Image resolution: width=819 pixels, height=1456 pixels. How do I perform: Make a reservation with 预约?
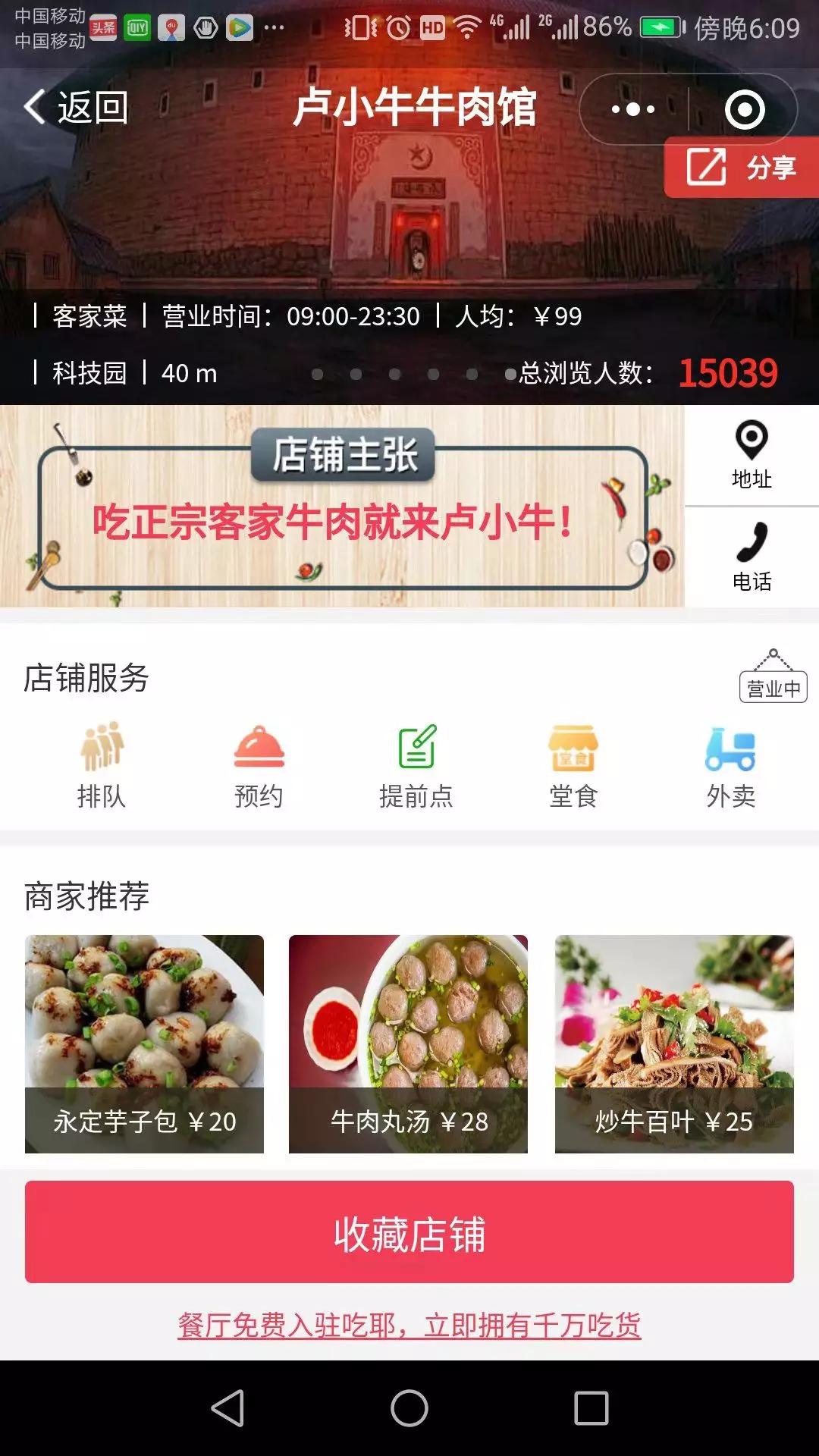click(259, 764)
